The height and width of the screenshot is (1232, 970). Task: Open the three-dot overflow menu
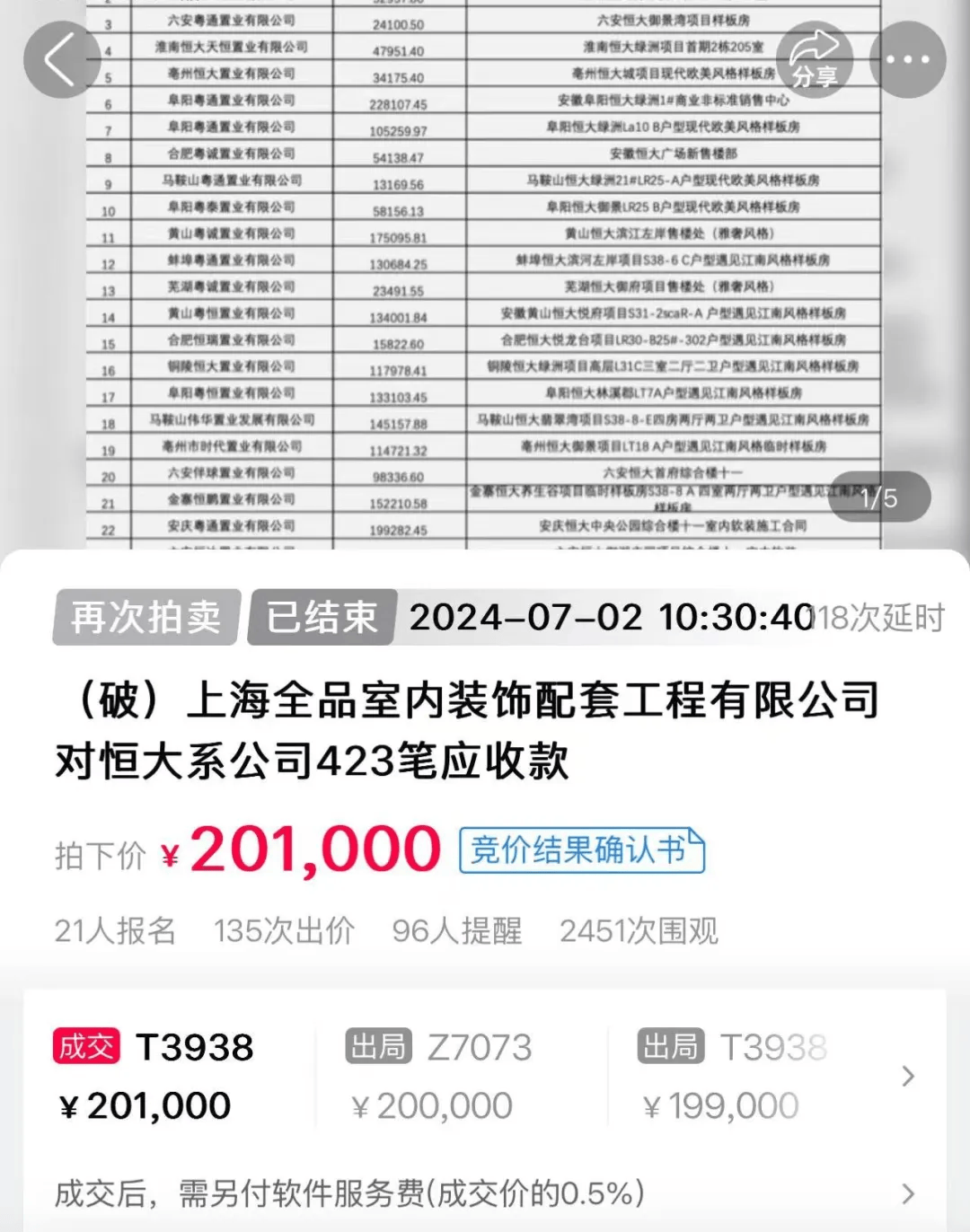(907, 60)
